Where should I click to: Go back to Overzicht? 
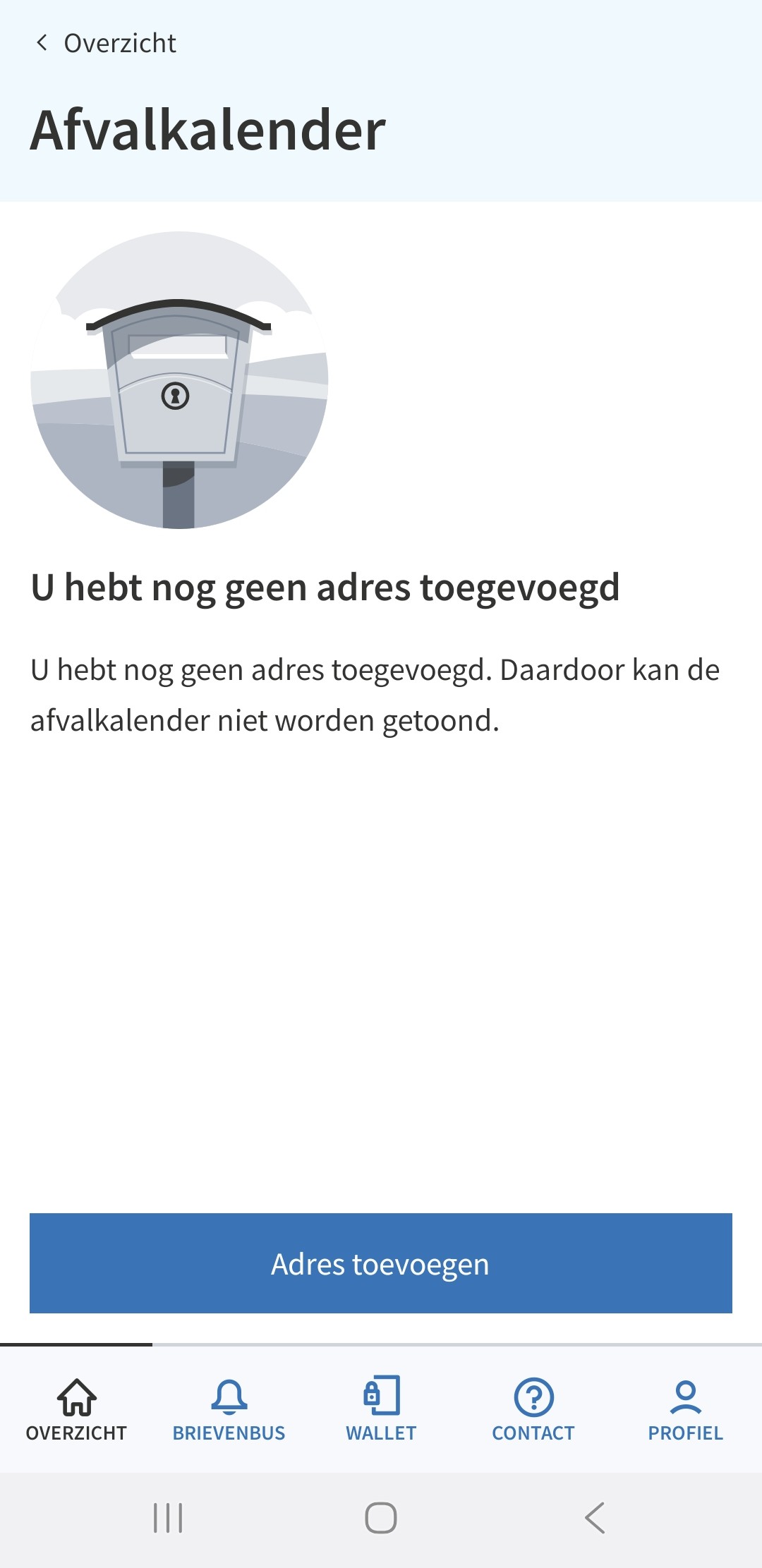(106, 44)
